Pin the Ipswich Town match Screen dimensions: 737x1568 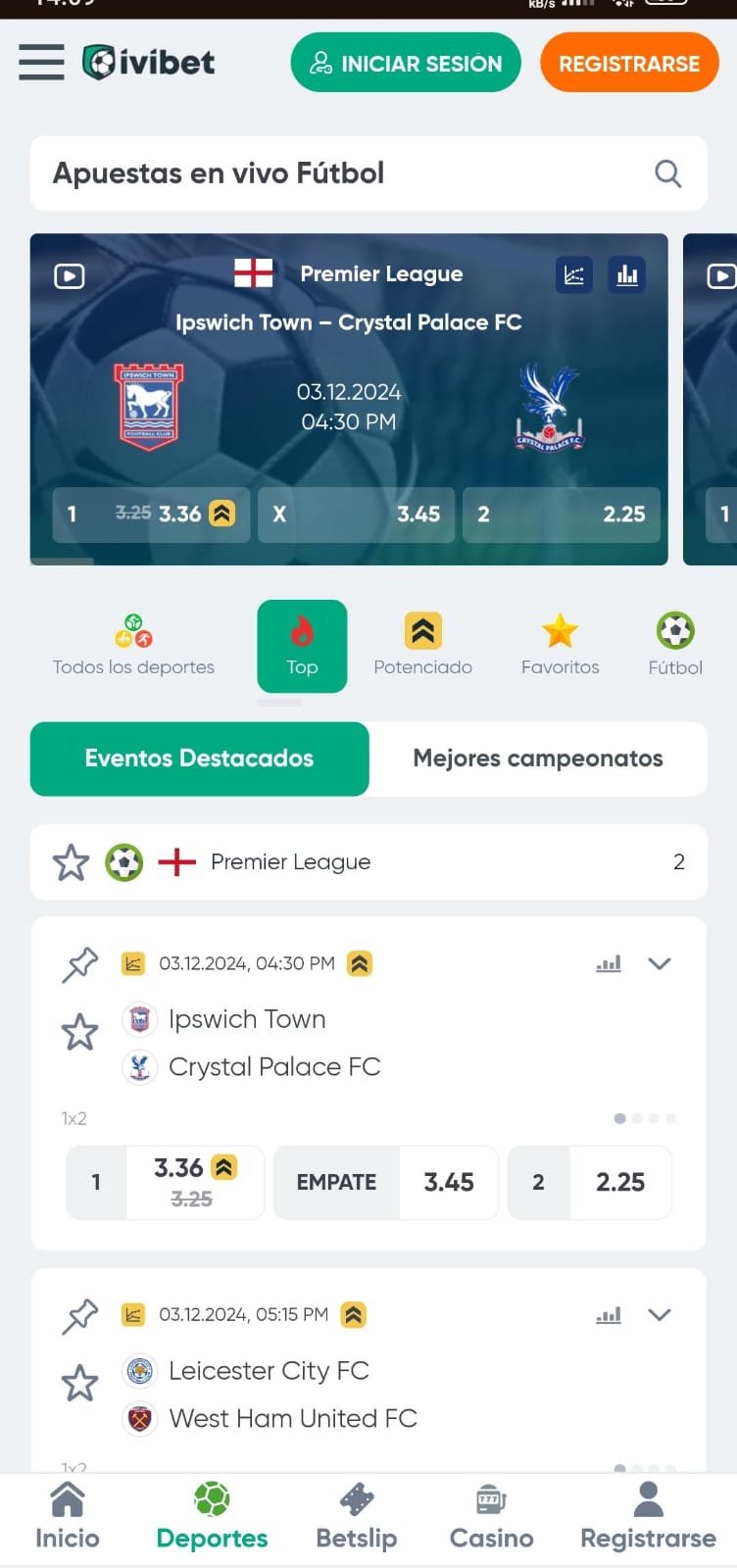tap(79, 964)
